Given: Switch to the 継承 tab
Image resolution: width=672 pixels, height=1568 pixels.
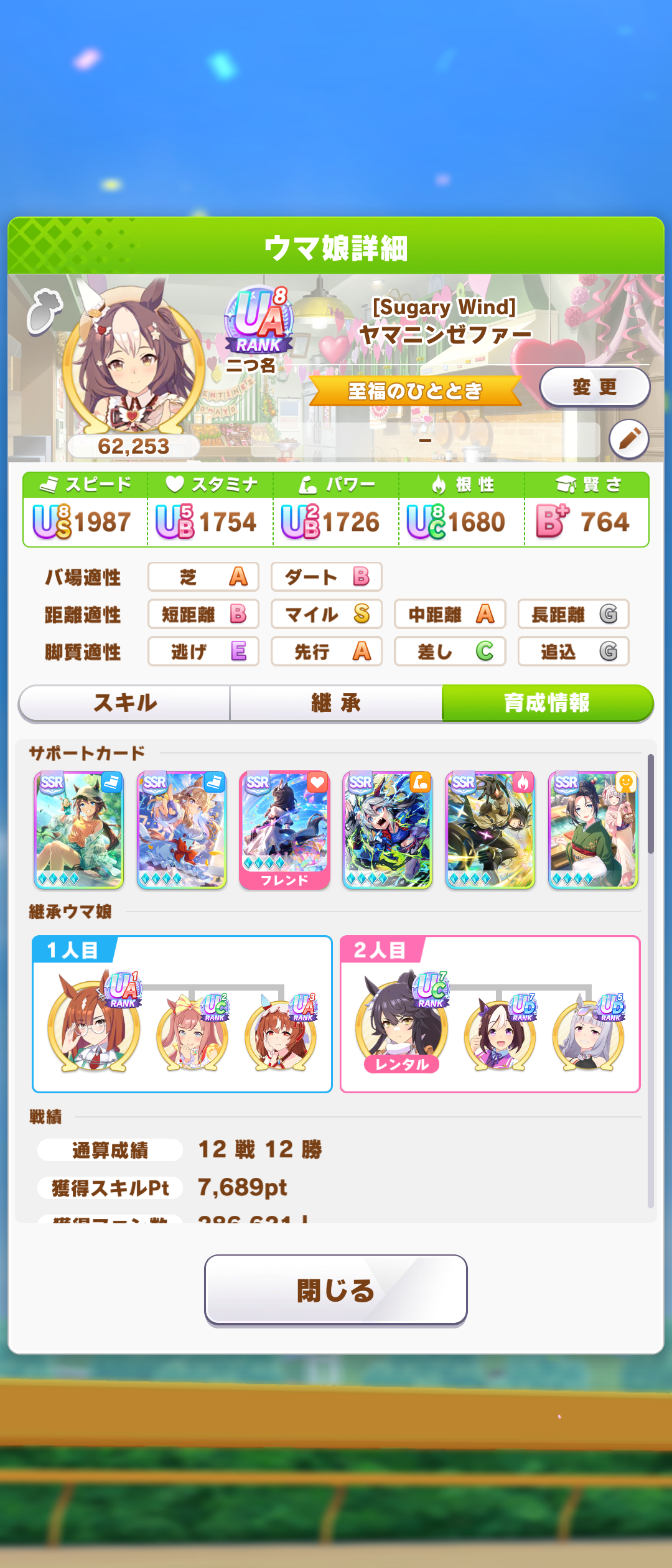Looking at the screenshot, I should coord(336,703).
